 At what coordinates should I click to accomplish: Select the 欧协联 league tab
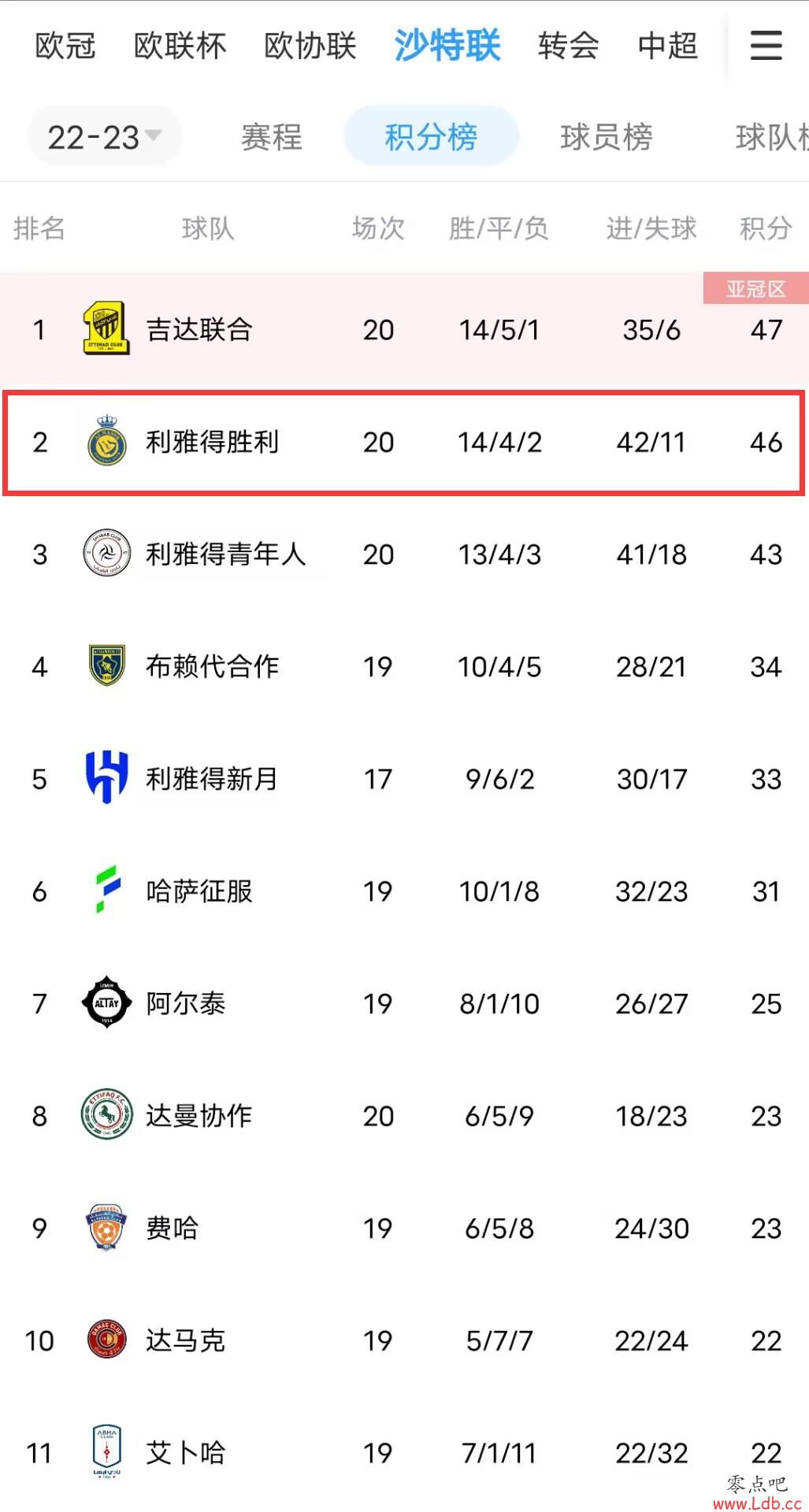coord(310,46)
